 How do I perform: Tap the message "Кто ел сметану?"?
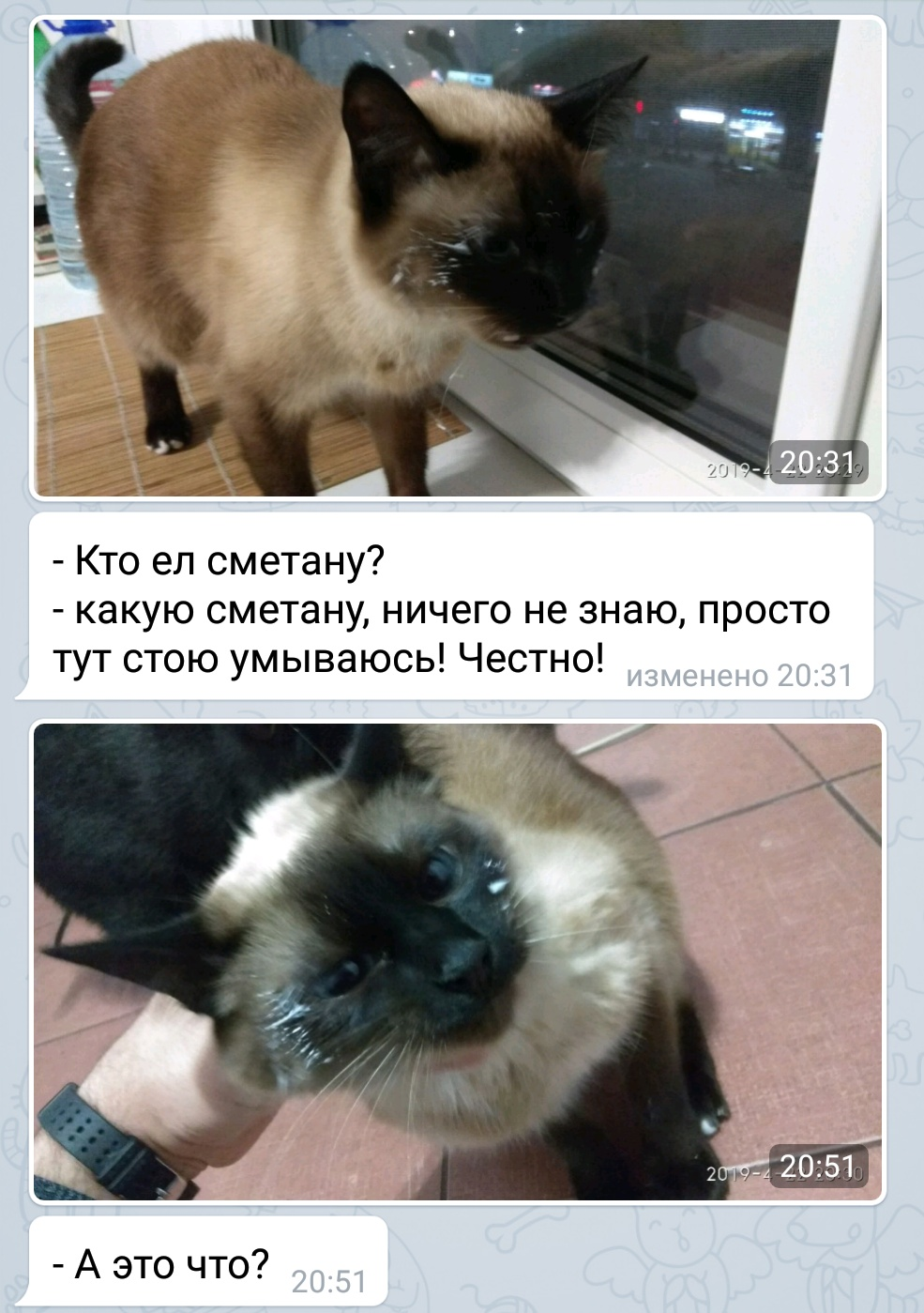443,608
